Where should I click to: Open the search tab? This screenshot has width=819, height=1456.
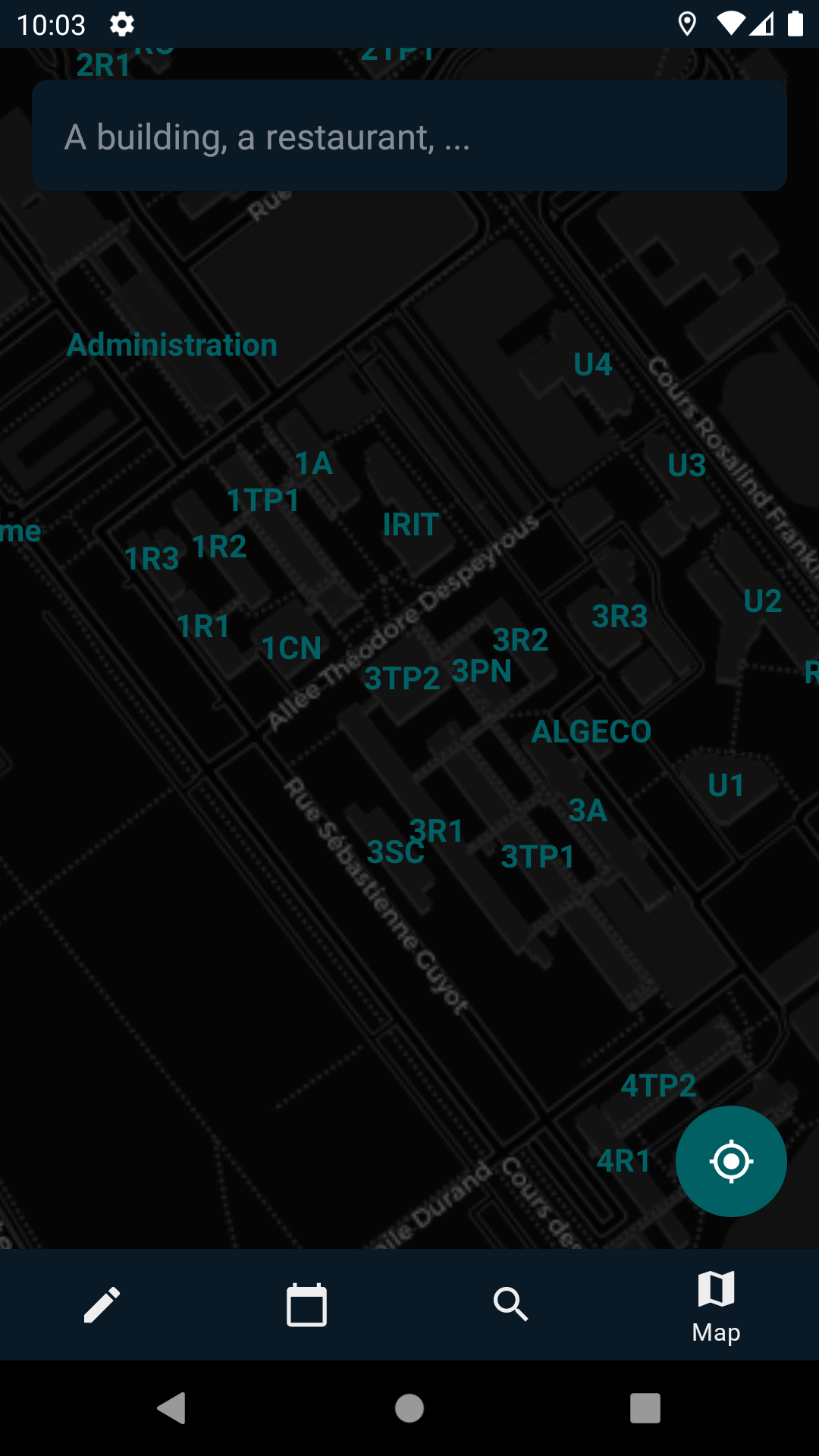(x=511, y=1304)
